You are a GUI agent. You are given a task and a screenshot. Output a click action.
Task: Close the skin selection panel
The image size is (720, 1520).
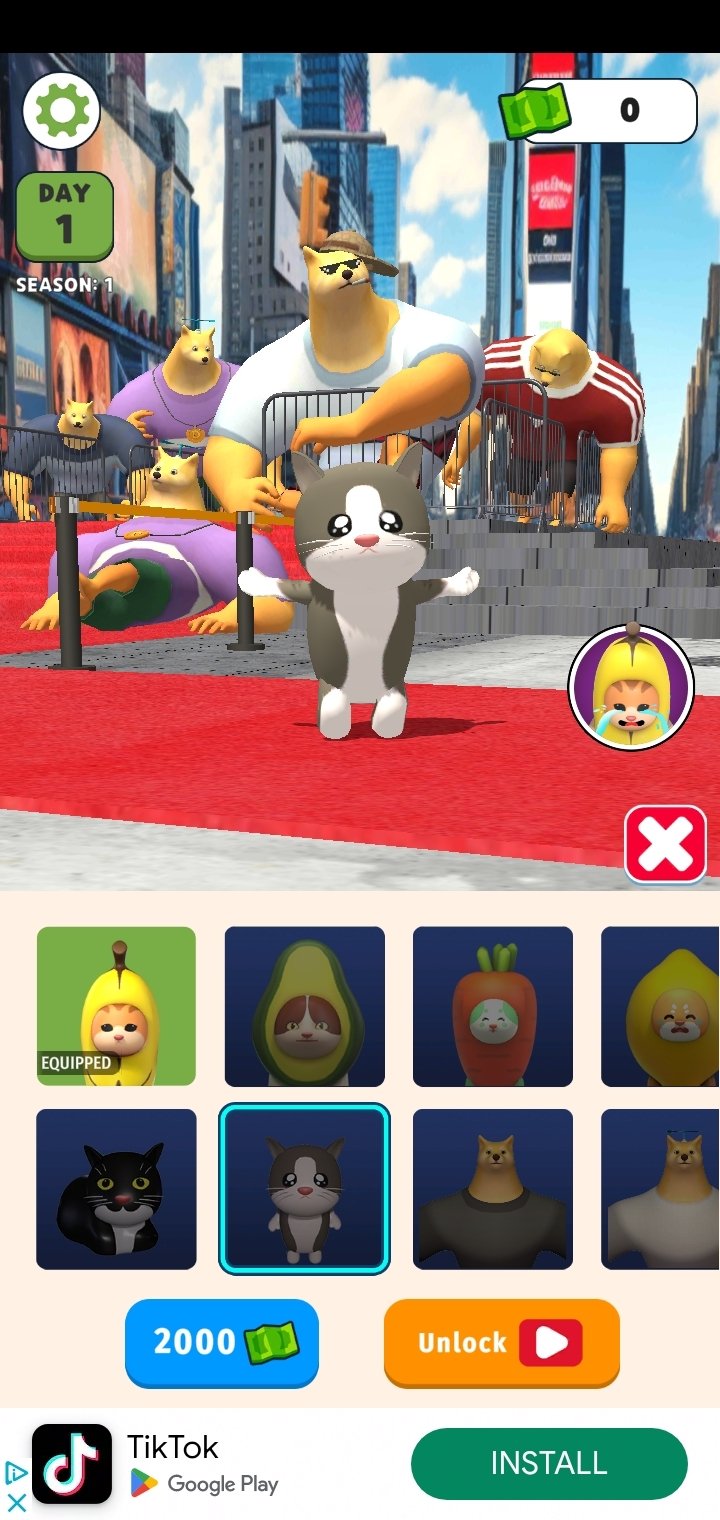point(665,845)
